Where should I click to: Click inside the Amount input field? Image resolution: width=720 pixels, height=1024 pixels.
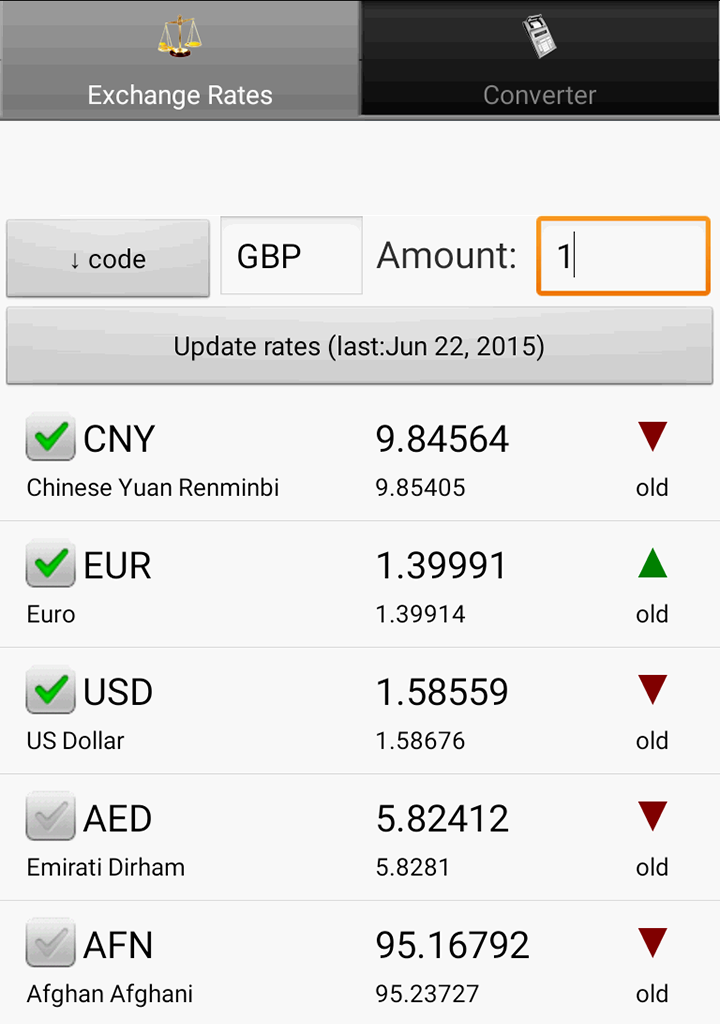pos(622,255)
